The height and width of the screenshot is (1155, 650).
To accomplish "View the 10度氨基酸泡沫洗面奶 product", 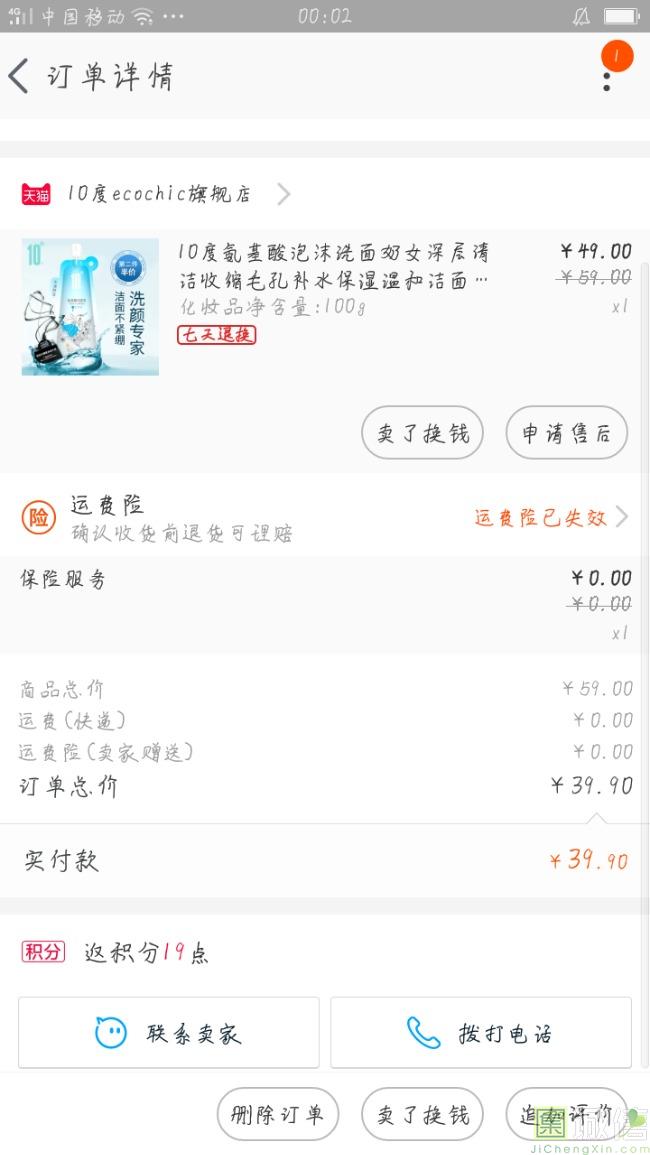I will (x=333, y=266).
